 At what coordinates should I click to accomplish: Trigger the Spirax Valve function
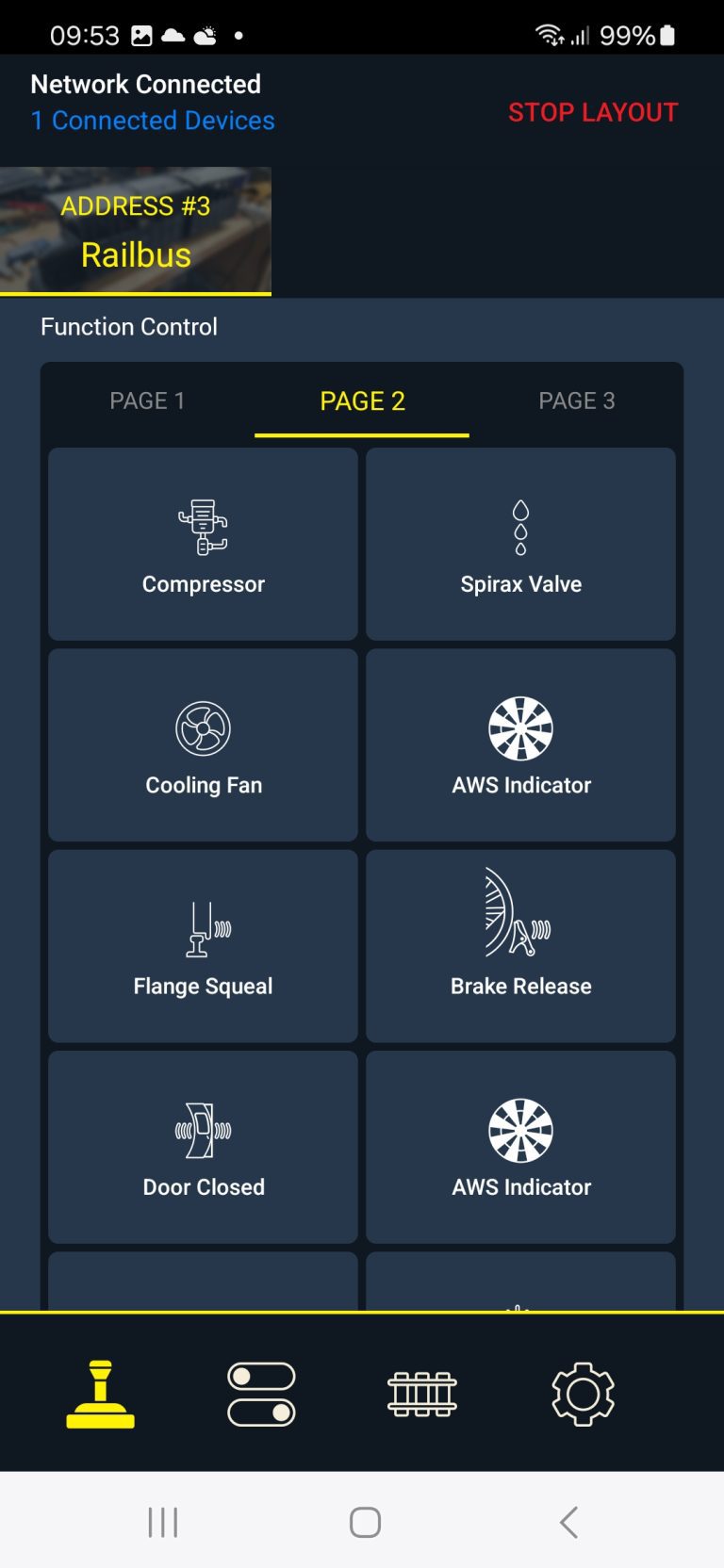pyautogui.click(x=520, y=545)
